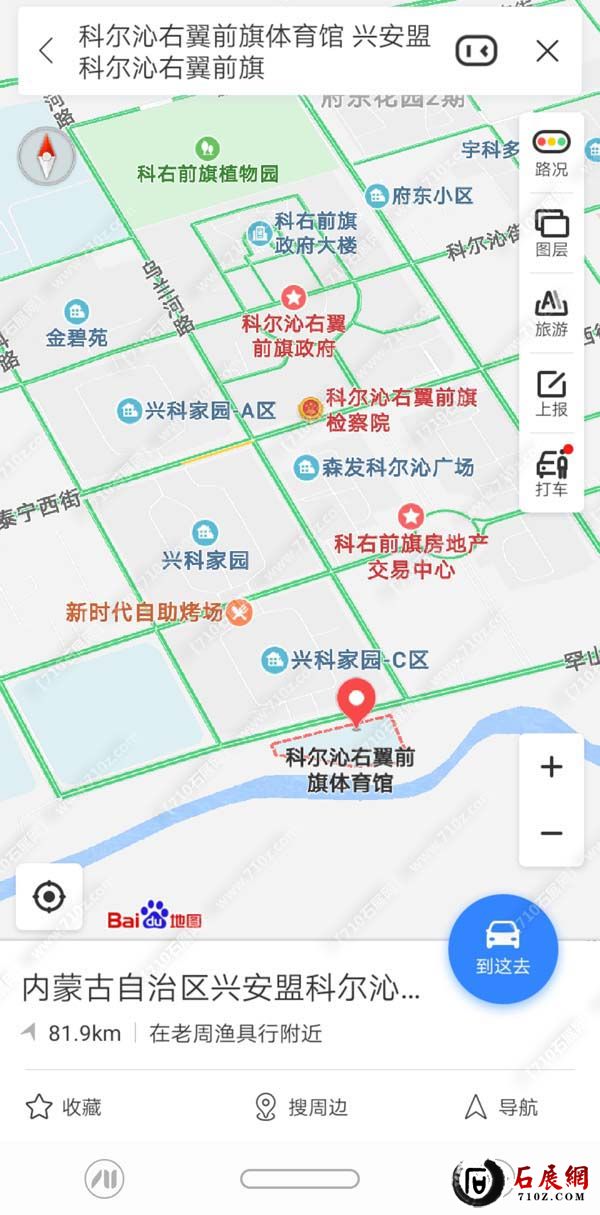The width and height of the screenshot is (600, 1215).
Task: Zoom in with the plus button
Action: coord(551,767)
